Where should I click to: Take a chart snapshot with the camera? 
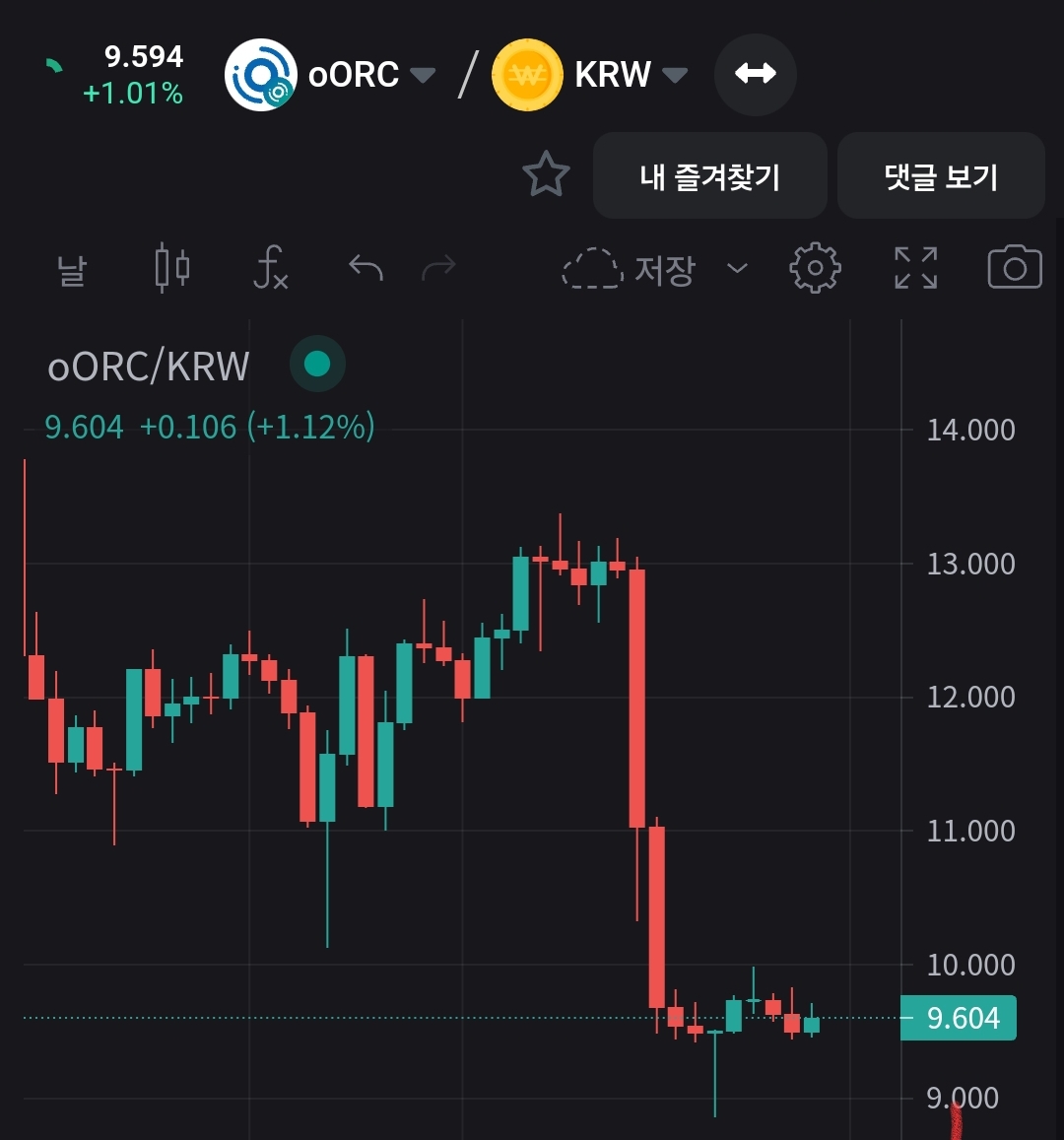pyautogui.click(x=1014, y=268)
